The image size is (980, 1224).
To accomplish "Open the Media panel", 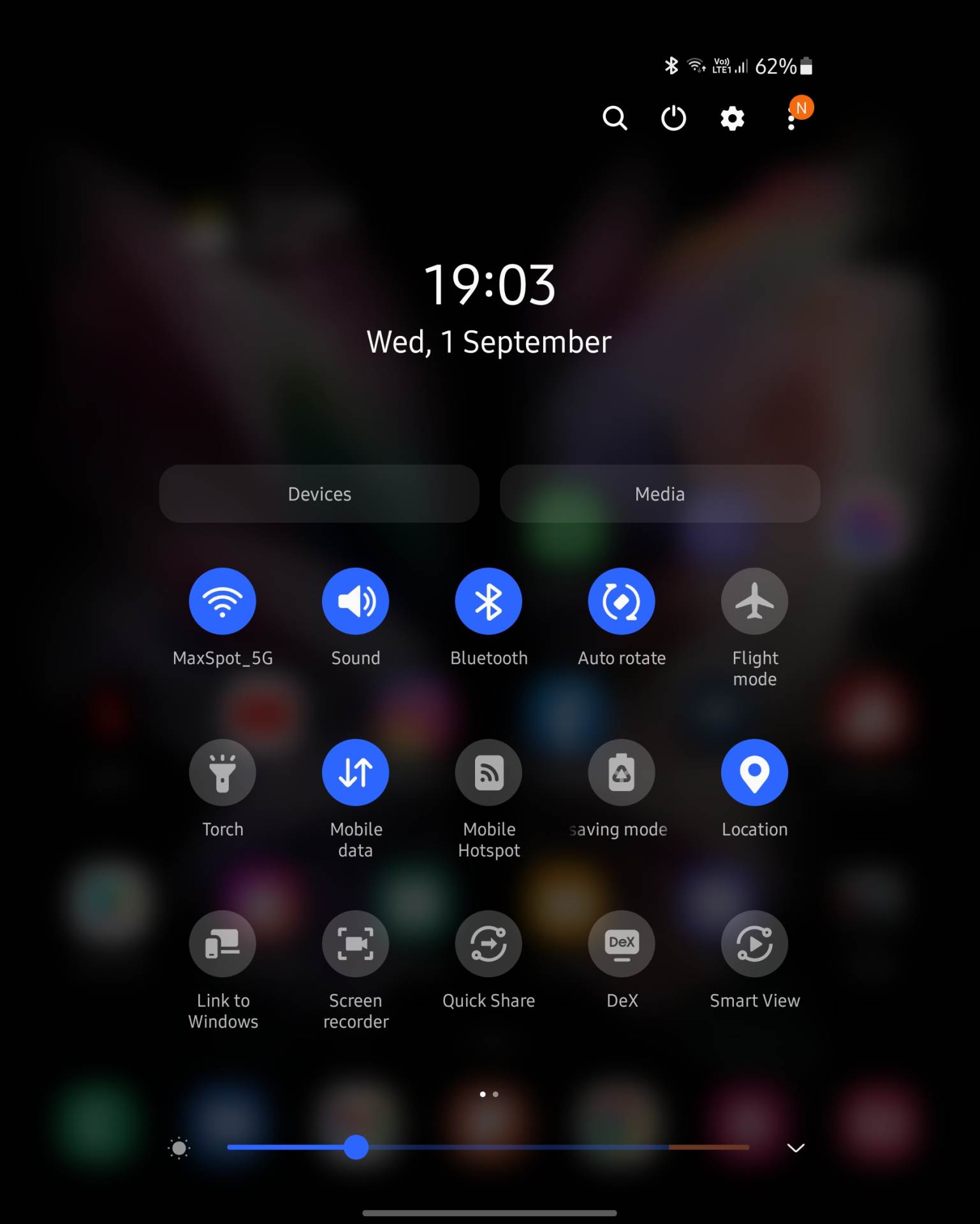I will [659, 494].
